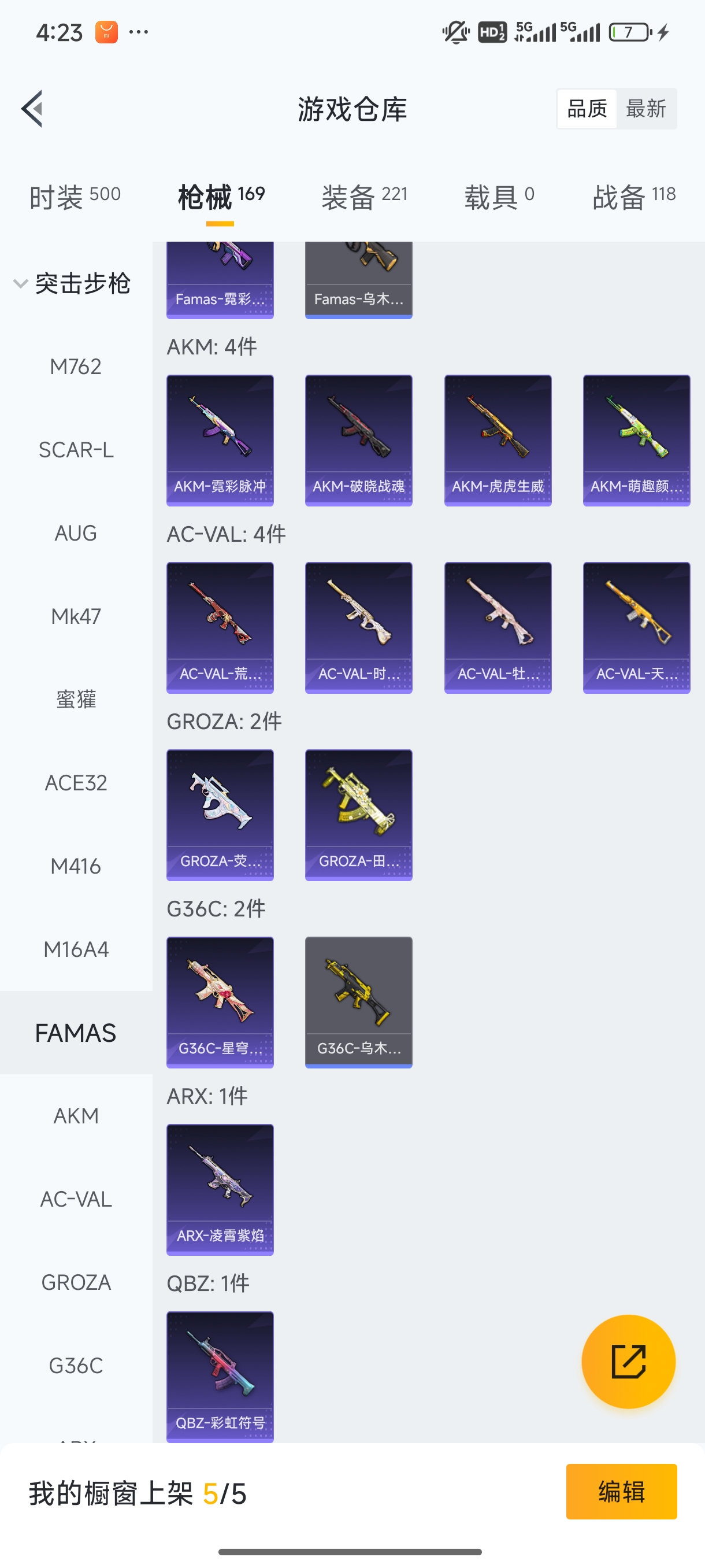Image resolution: width=705 pixels, height=1568 pixels.
Task: View the ARX-凌霄紫焰 skin
Action: pos(220,1189)
